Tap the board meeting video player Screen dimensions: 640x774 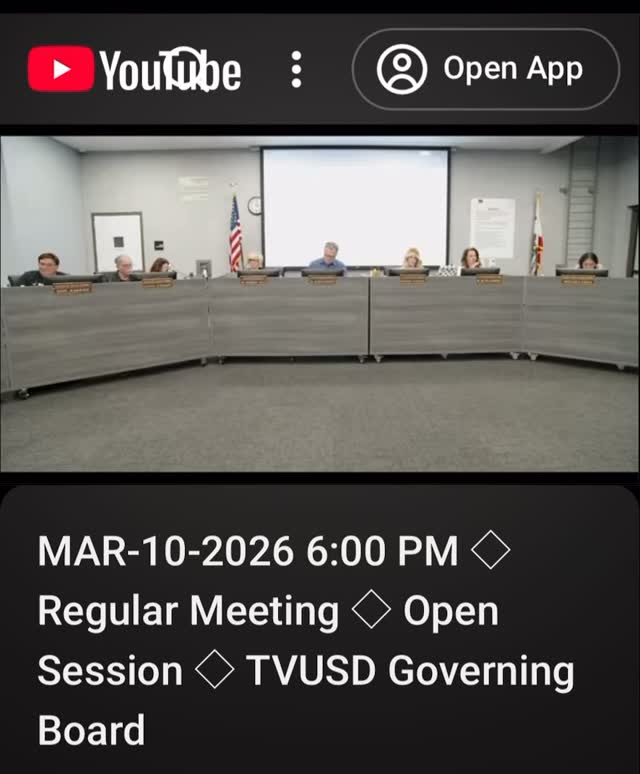point(320,303)
